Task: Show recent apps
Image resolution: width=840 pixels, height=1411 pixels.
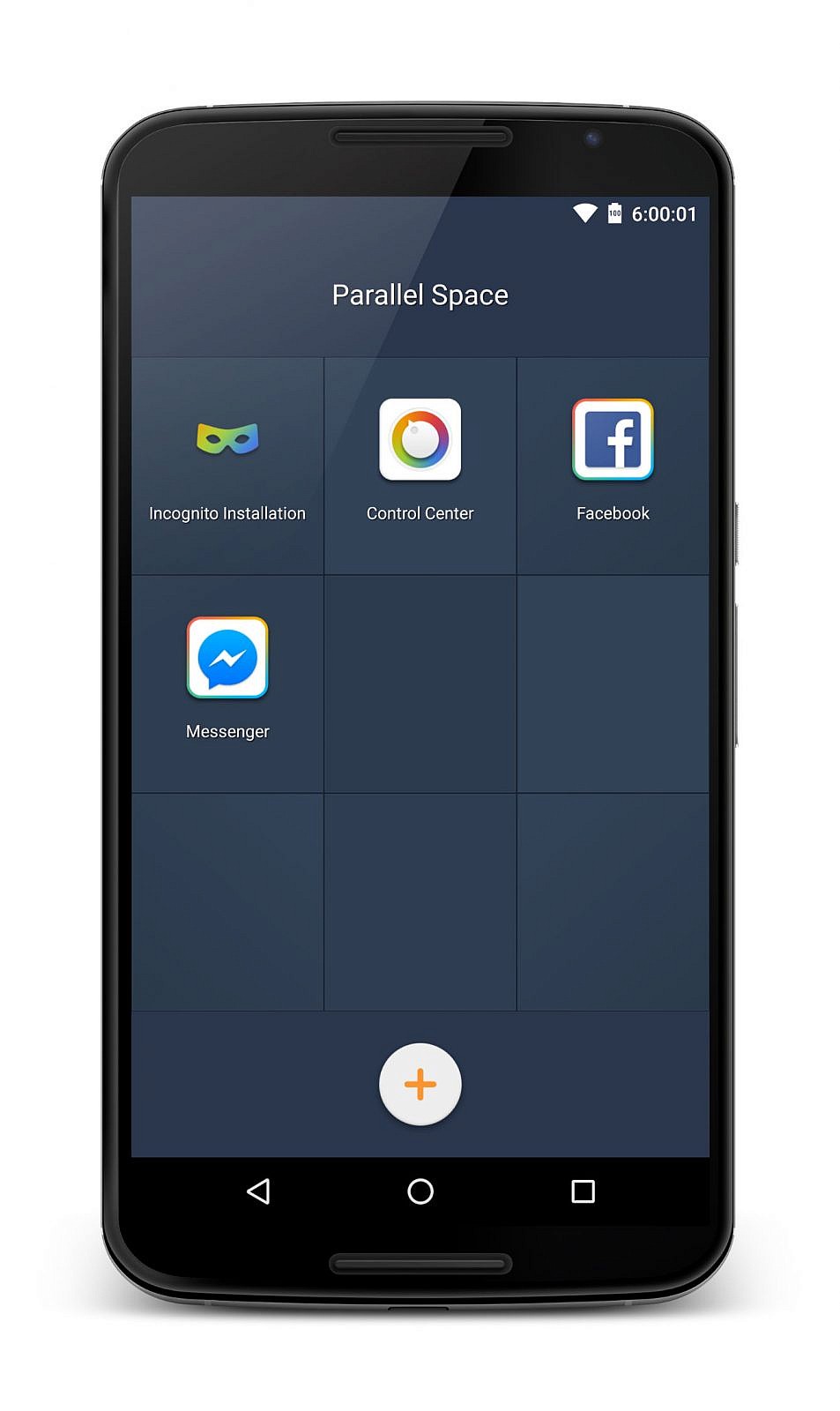Action: [583, 1191]
